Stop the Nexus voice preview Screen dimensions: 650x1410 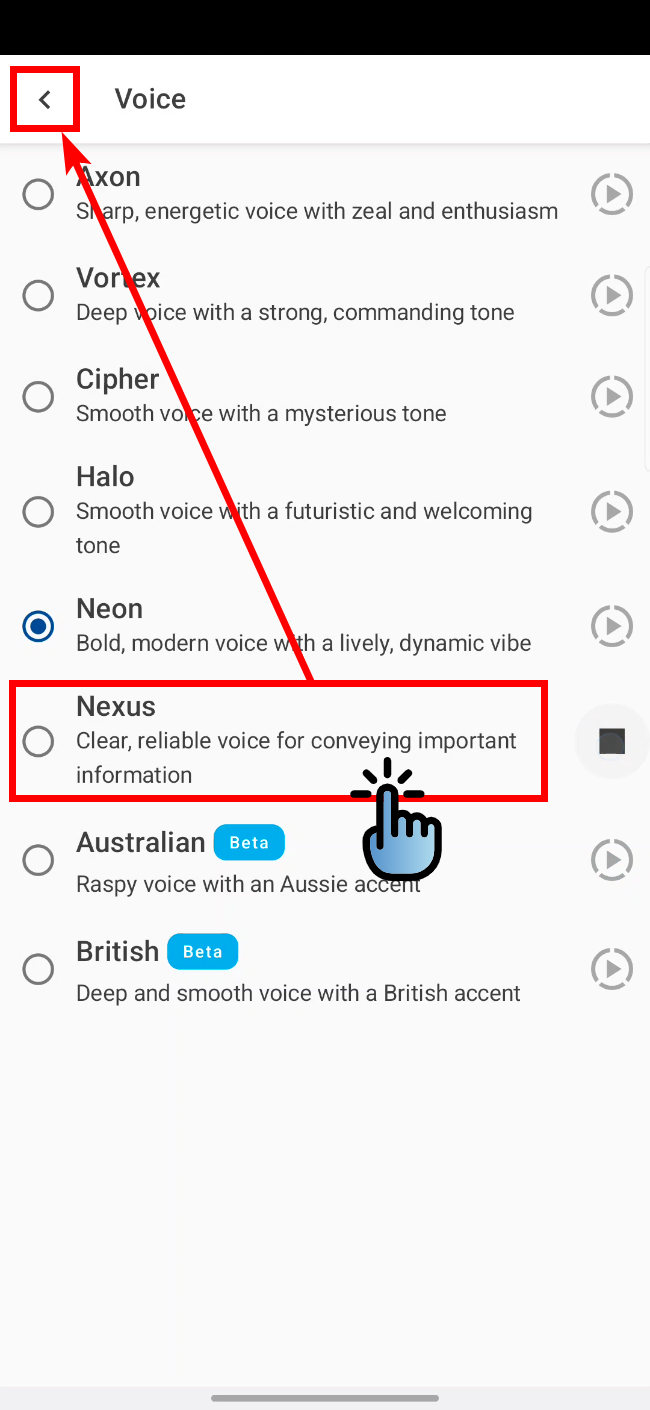pos(611,741)
